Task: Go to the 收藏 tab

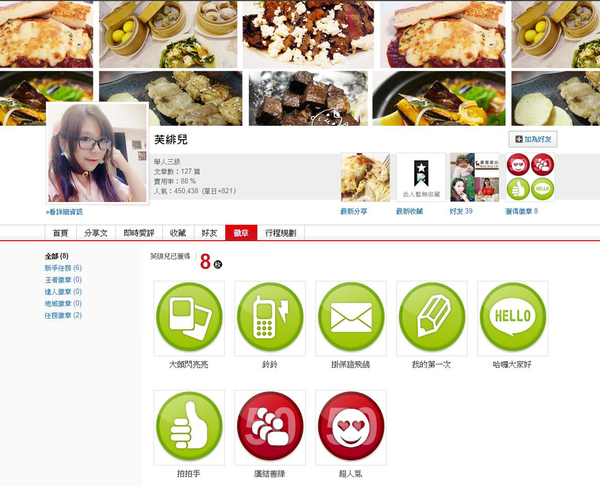Action: point(177,232)
